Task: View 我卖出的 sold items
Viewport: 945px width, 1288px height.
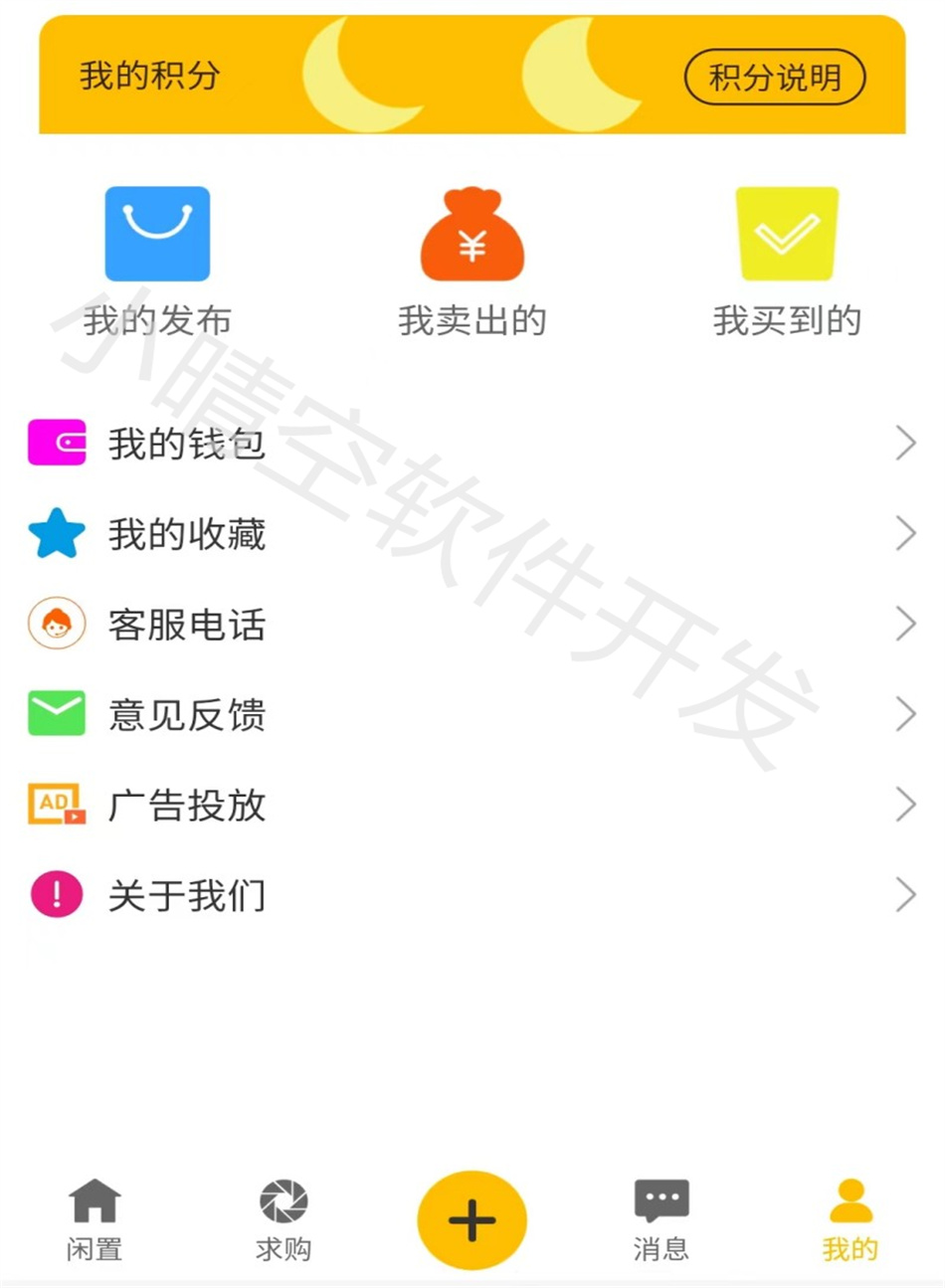Action: click(472, 261)
